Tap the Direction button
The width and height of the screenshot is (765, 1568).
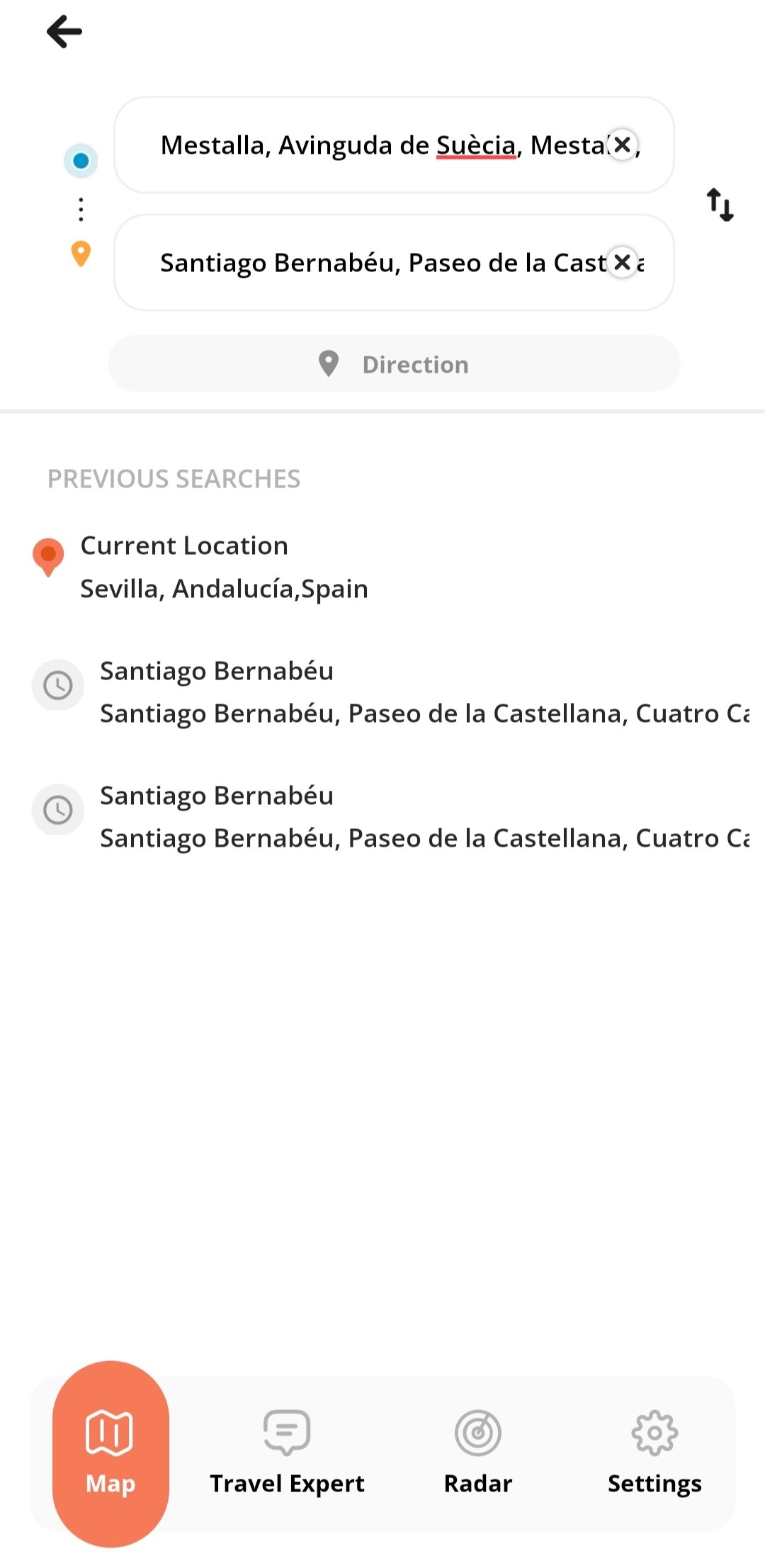(x=394, y=364)
